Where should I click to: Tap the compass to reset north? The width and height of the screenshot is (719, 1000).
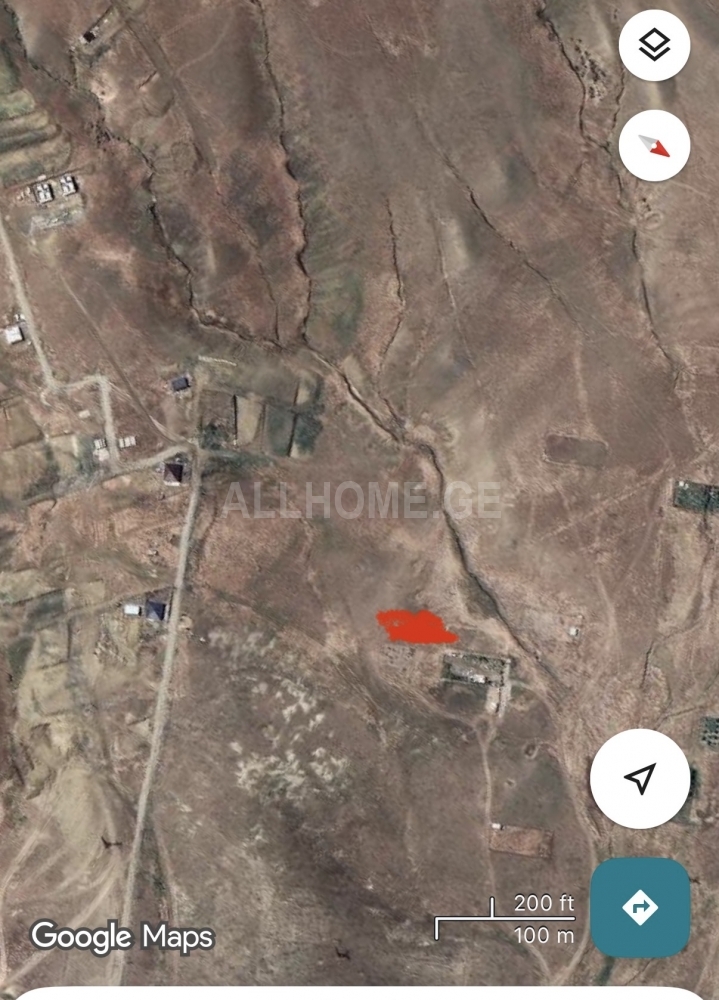click(x=654, y=146)
